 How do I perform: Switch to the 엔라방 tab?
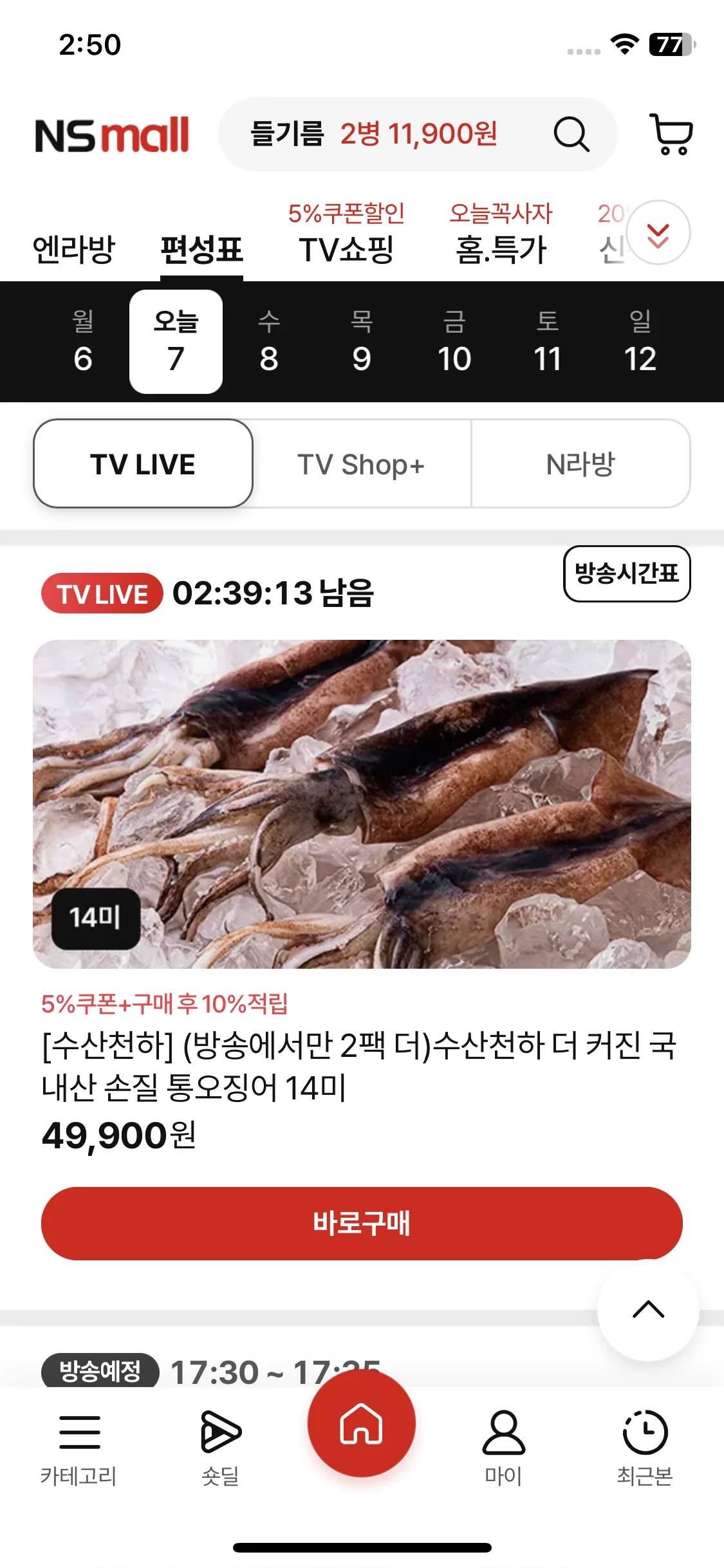click(x=74, y=248)
